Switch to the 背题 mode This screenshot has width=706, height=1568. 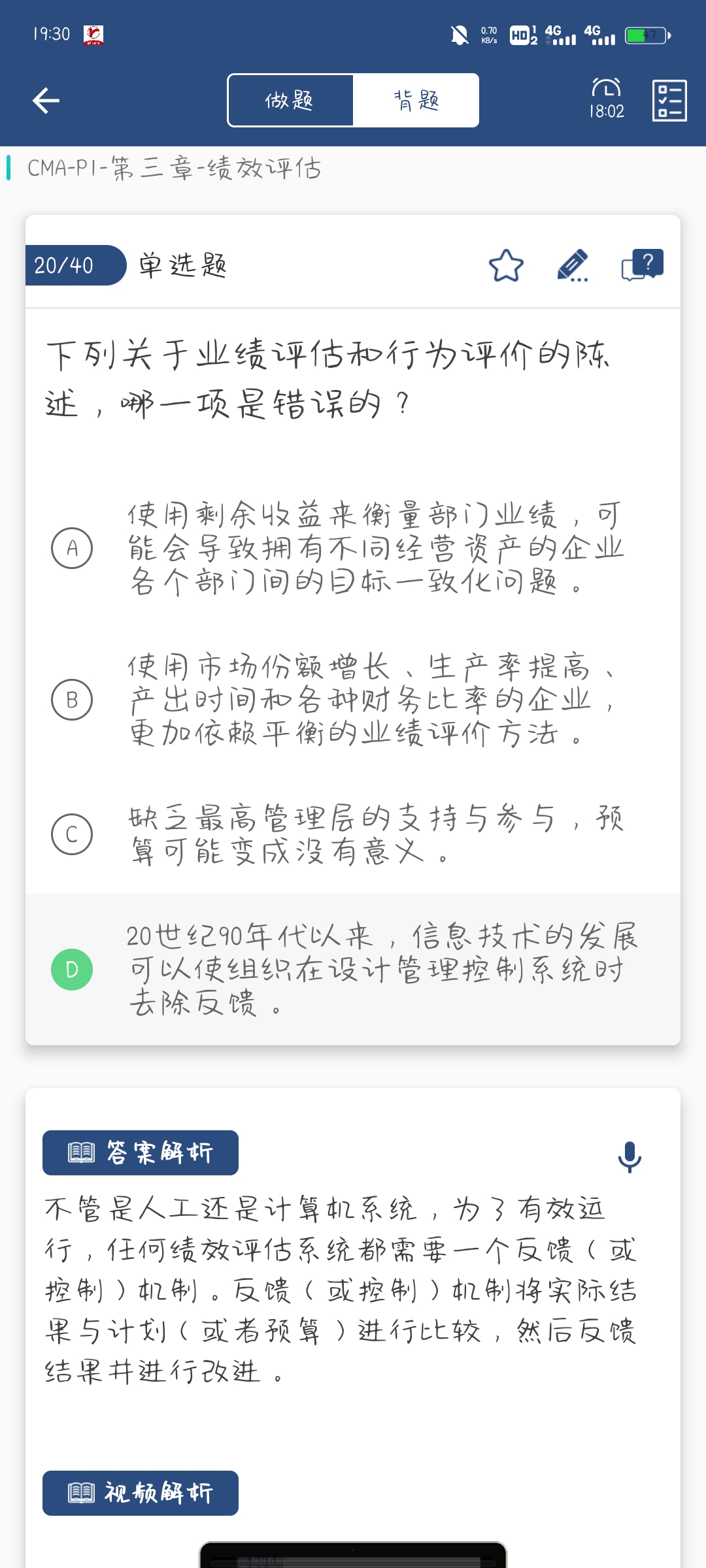416,101
